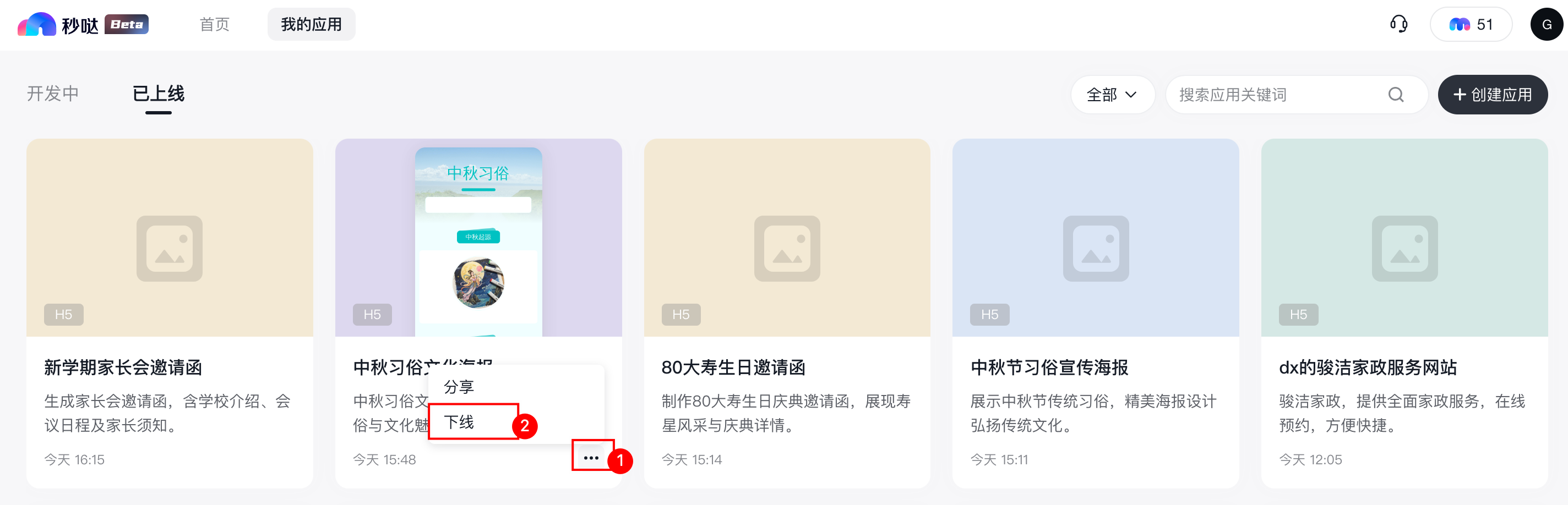Expand the 全部 filter dropdown
Viewport: 1568px width, 505px height.
tap(1112, 95)
